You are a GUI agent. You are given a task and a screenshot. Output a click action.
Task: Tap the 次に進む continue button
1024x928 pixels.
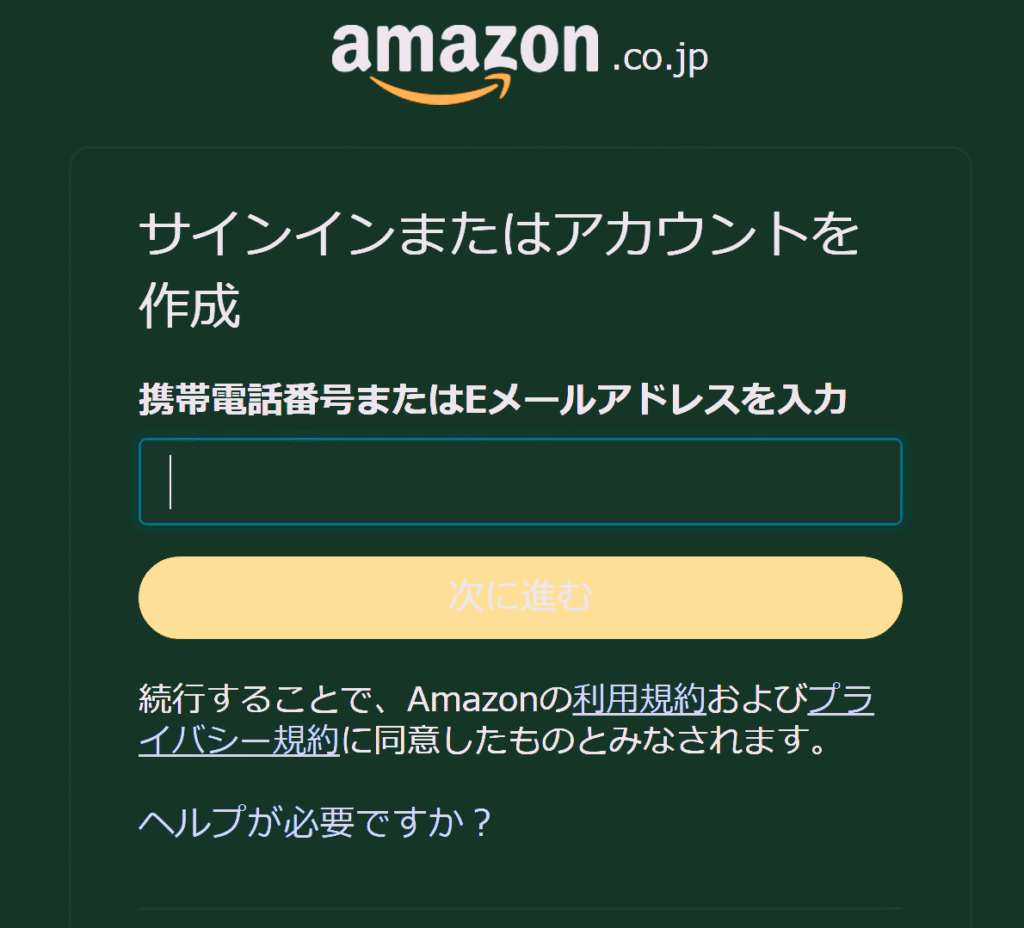(x=520, y=598)
